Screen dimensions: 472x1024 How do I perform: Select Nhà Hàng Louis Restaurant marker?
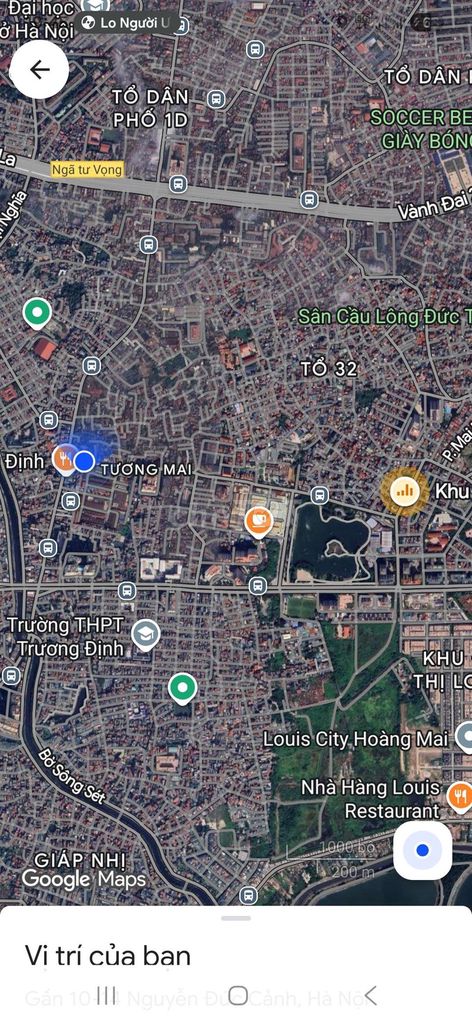[460, 797]
